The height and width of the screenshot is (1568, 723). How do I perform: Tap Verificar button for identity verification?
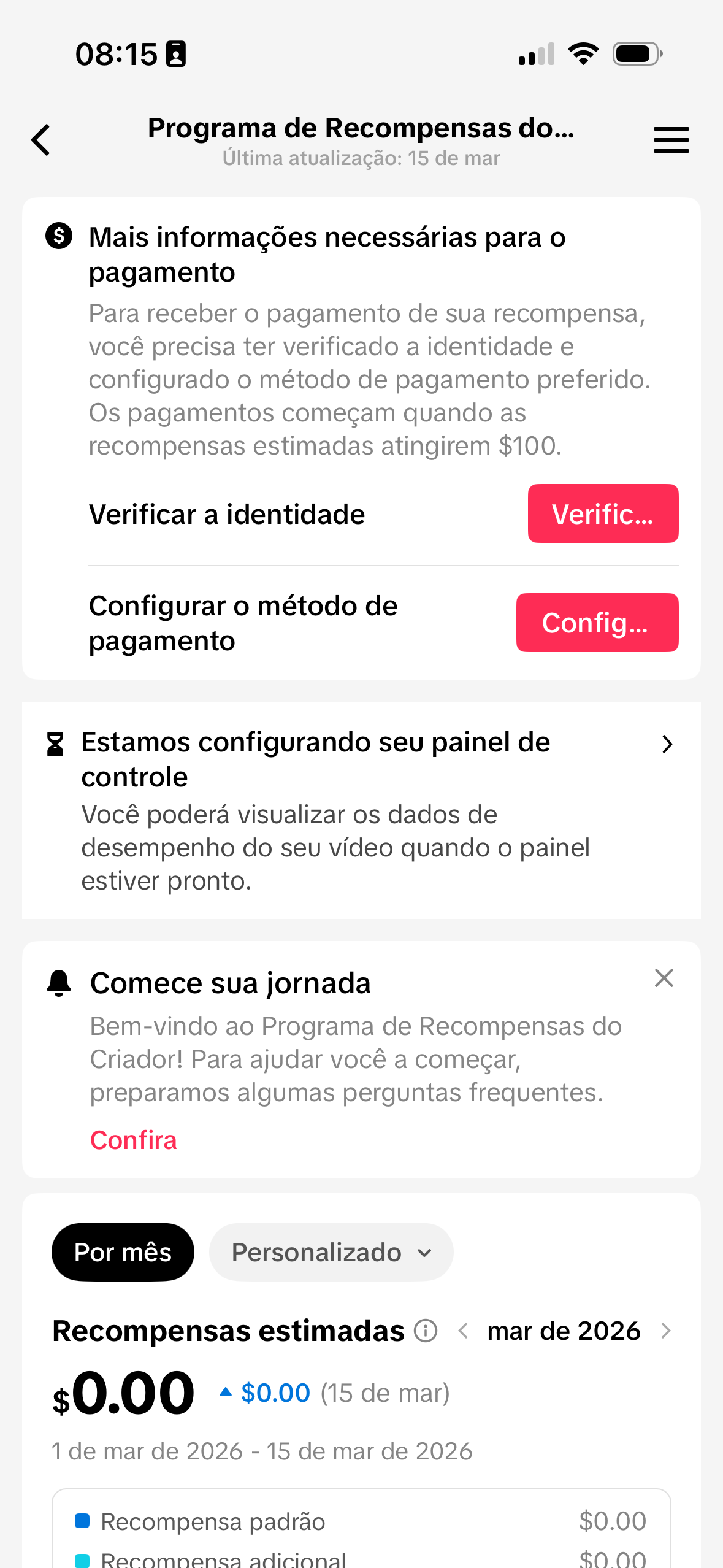(602, 513)
